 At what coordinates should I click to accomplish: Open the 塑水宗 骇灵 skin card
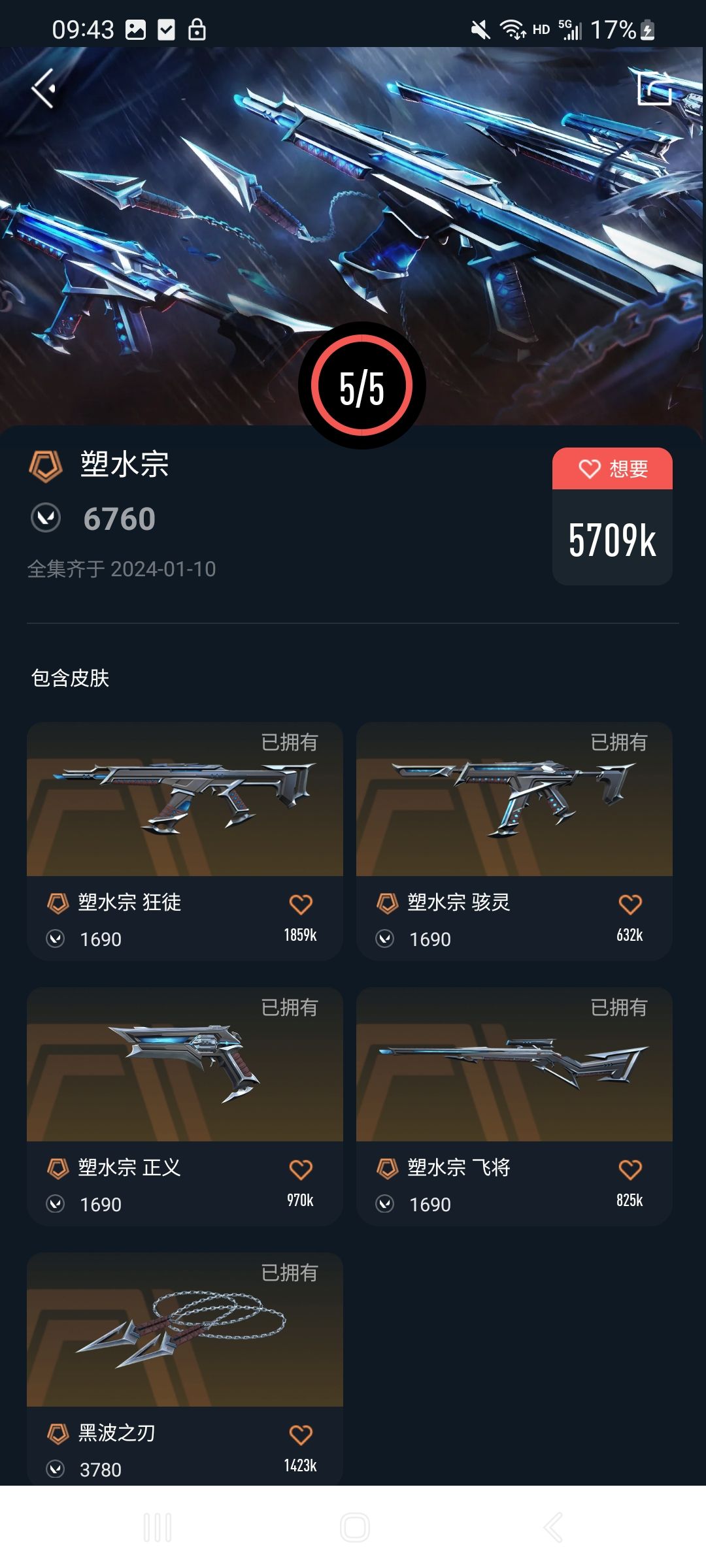pos(514,841)
